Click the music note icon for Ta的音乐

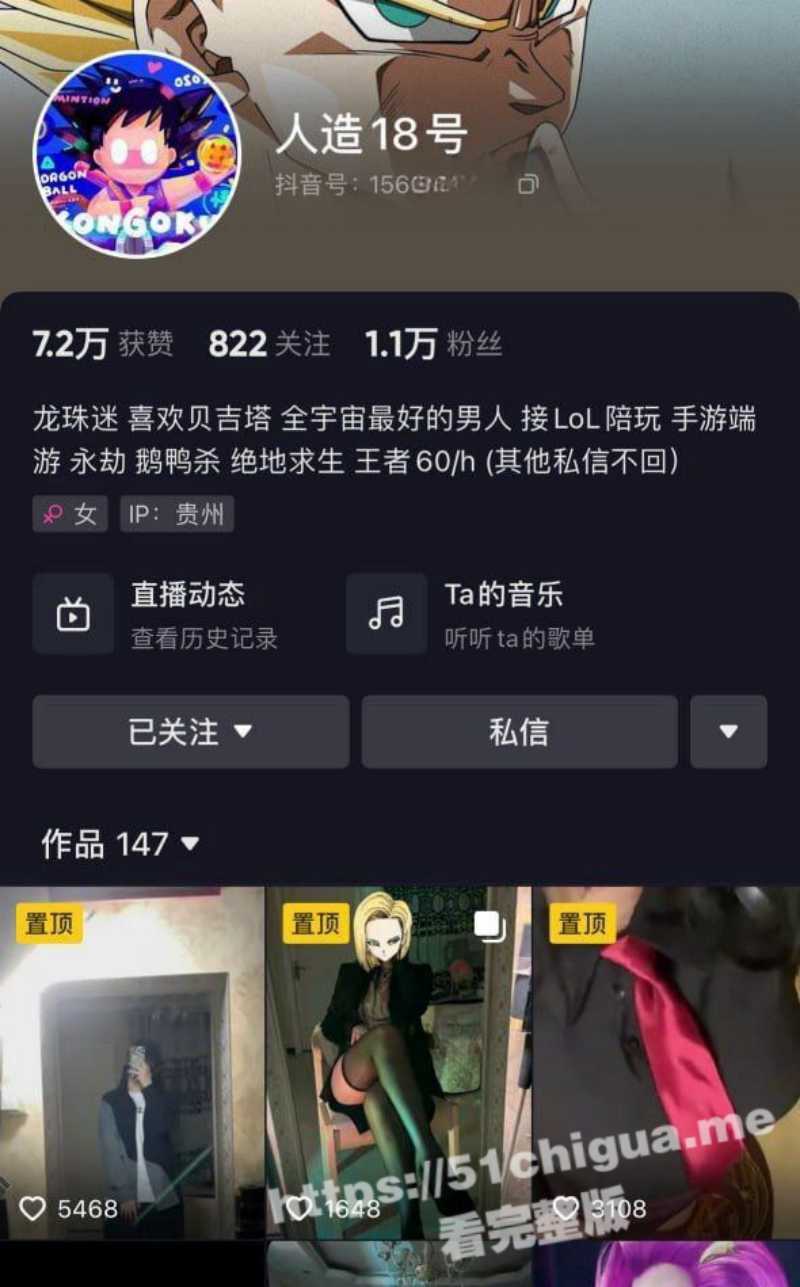386,613
